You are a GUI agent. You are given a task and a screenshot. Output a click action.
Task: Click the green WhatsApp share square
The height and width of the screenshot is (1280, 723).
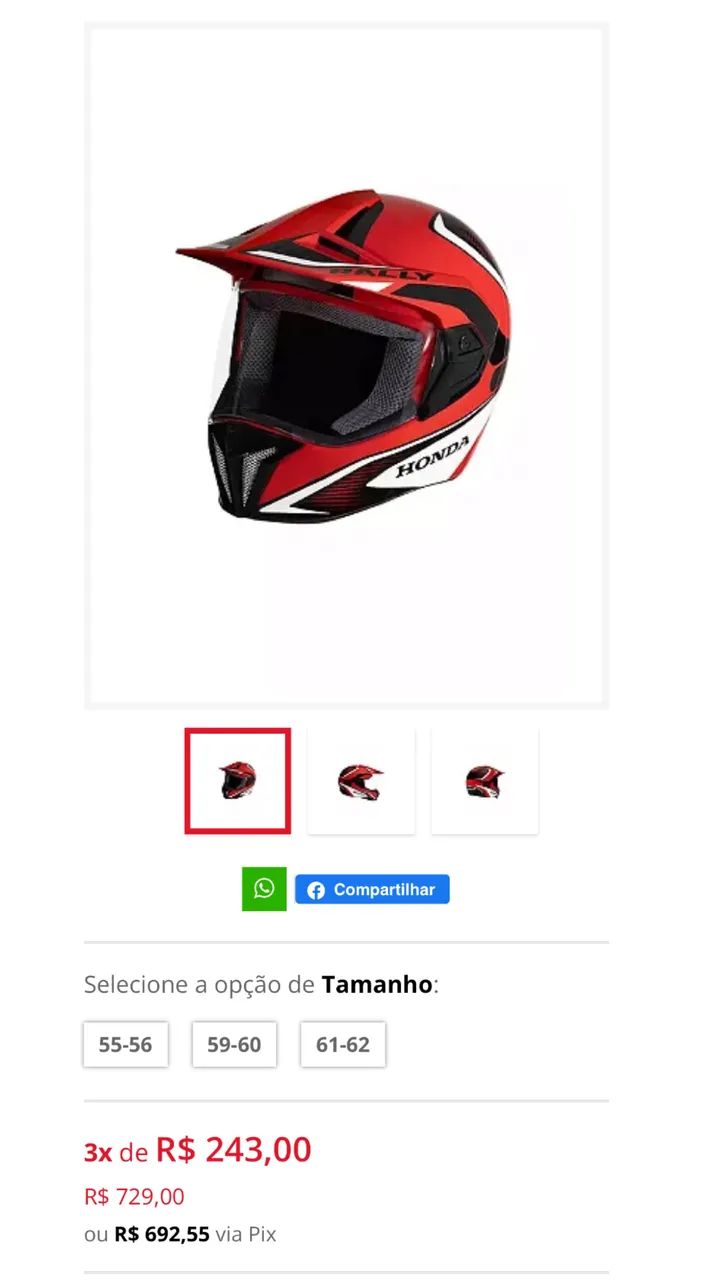point(264,888)
